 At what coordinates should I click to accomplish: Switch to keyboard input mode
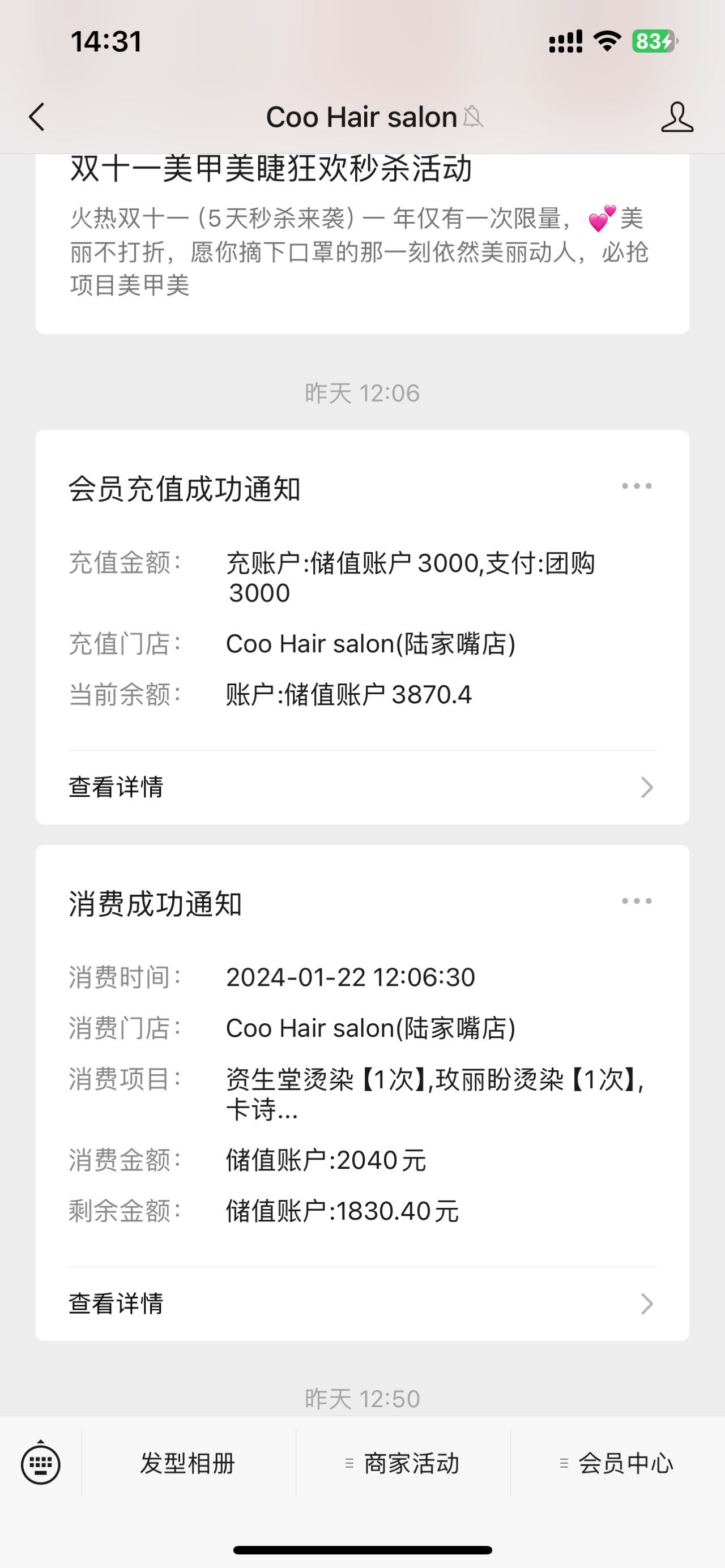(x=41, y=1463)
